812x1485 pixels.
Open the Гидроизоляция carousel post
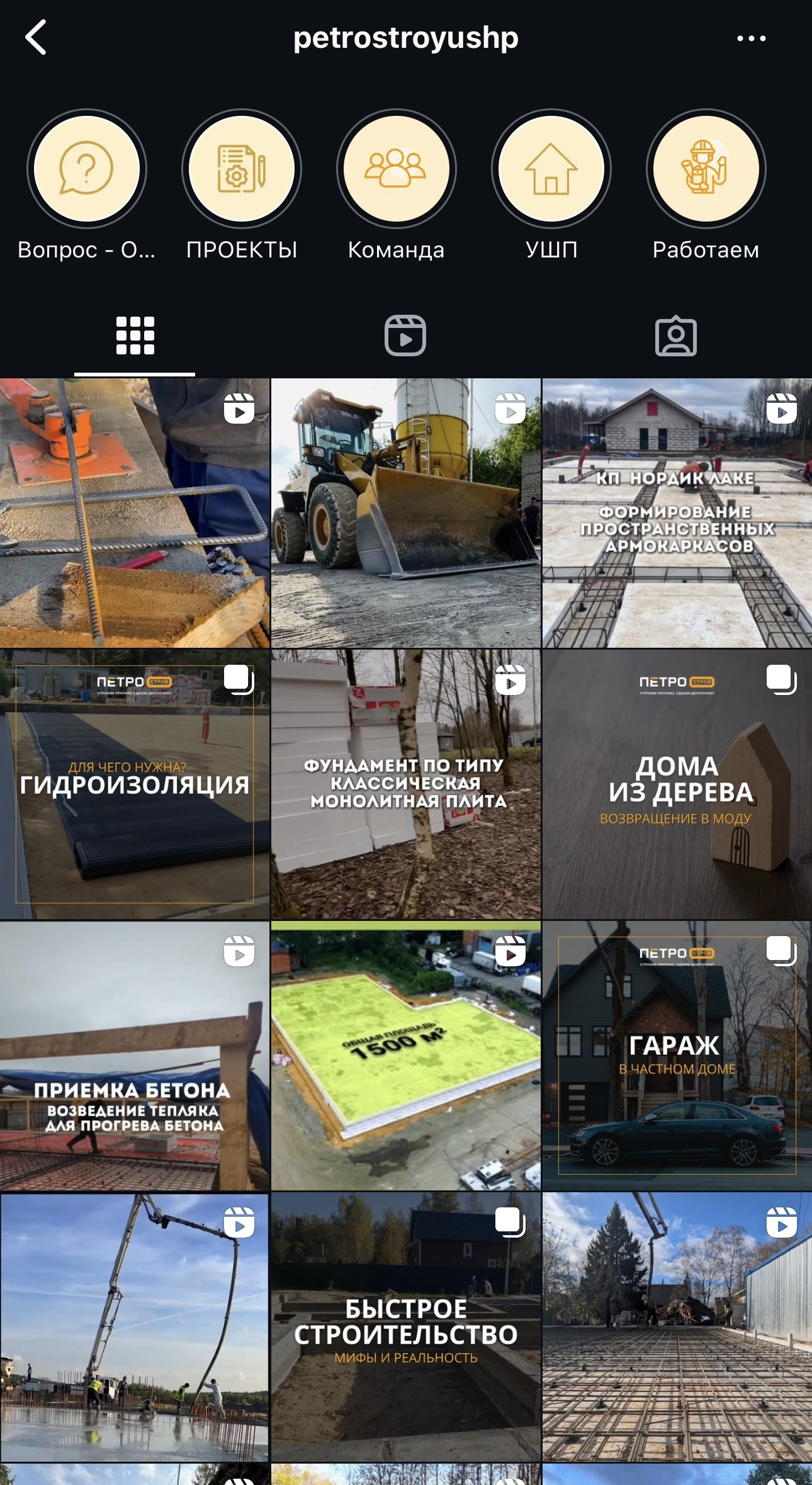(135, 784)
